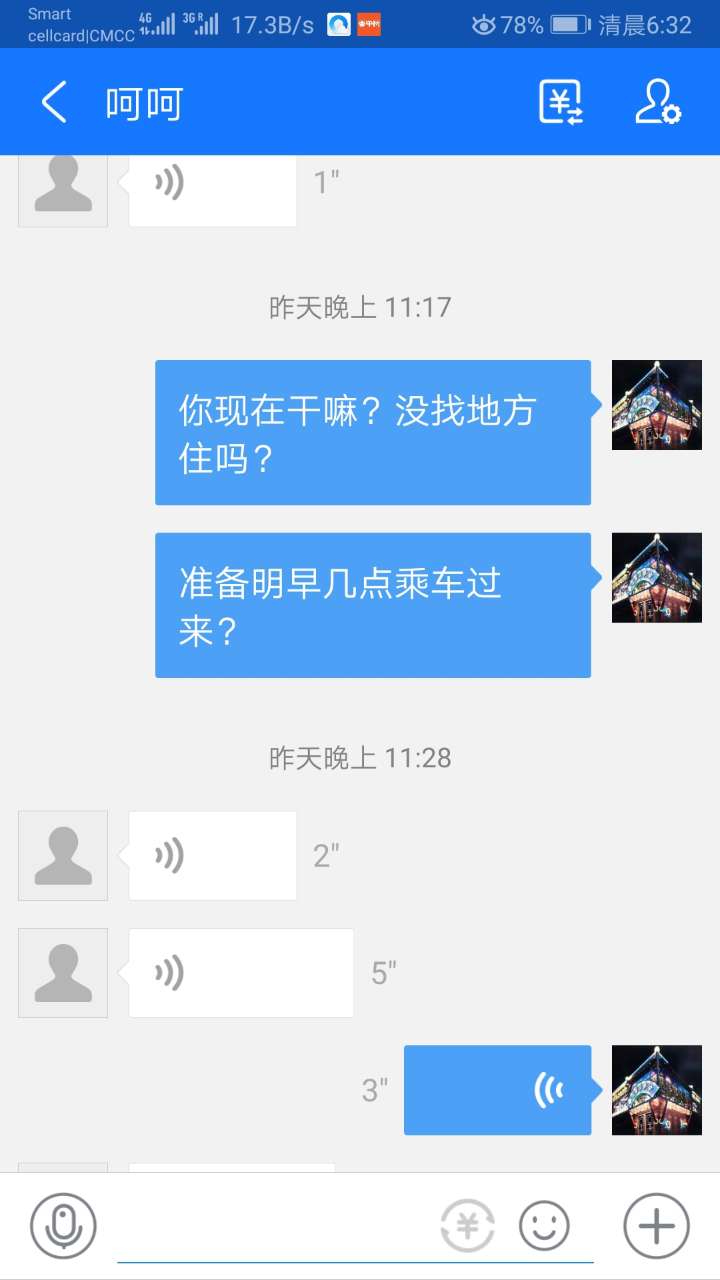The width and height of the screenshot is (720, 1280).
Task: Open my avatar beside 你现在干嘛 message
Action: coord(656,405)
